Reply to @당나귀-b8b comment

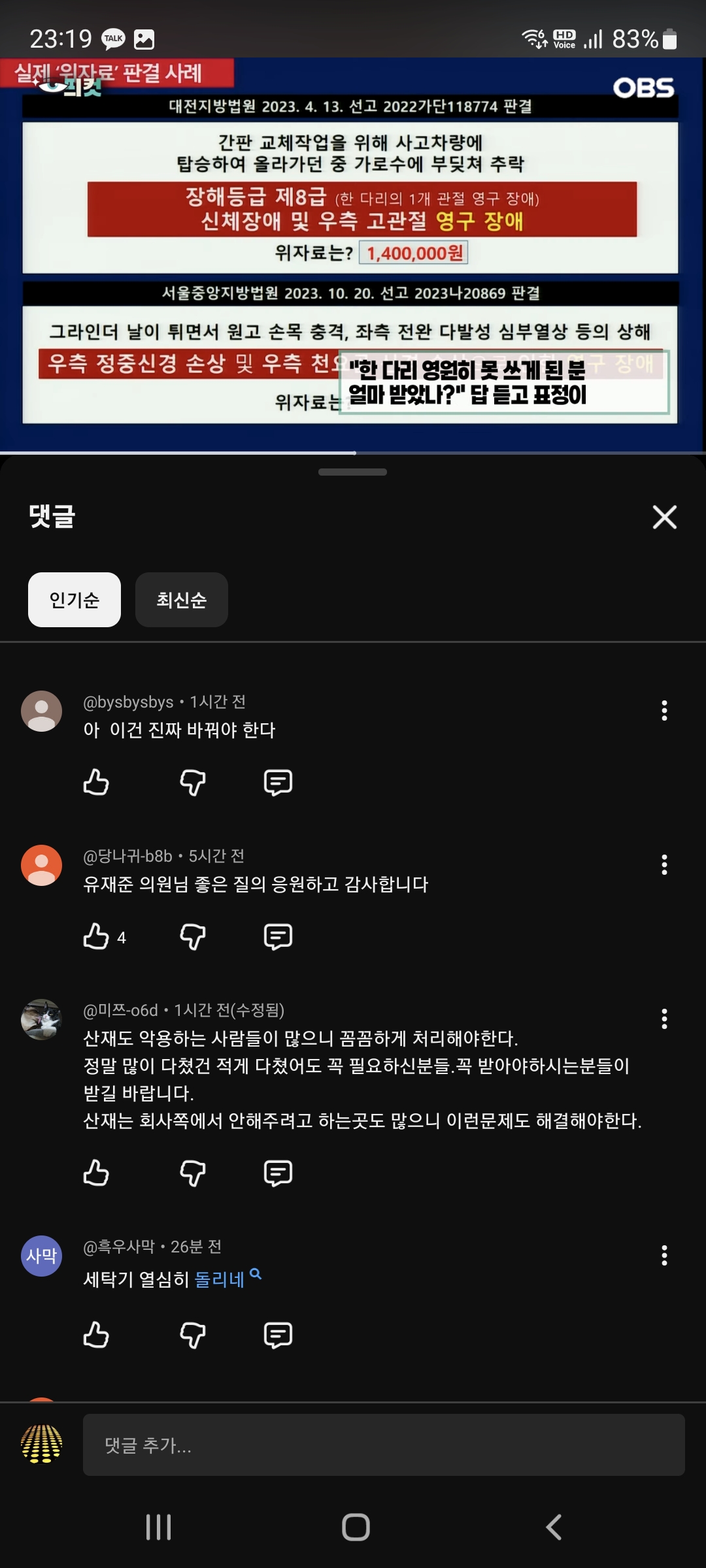[x=278, y=936]
